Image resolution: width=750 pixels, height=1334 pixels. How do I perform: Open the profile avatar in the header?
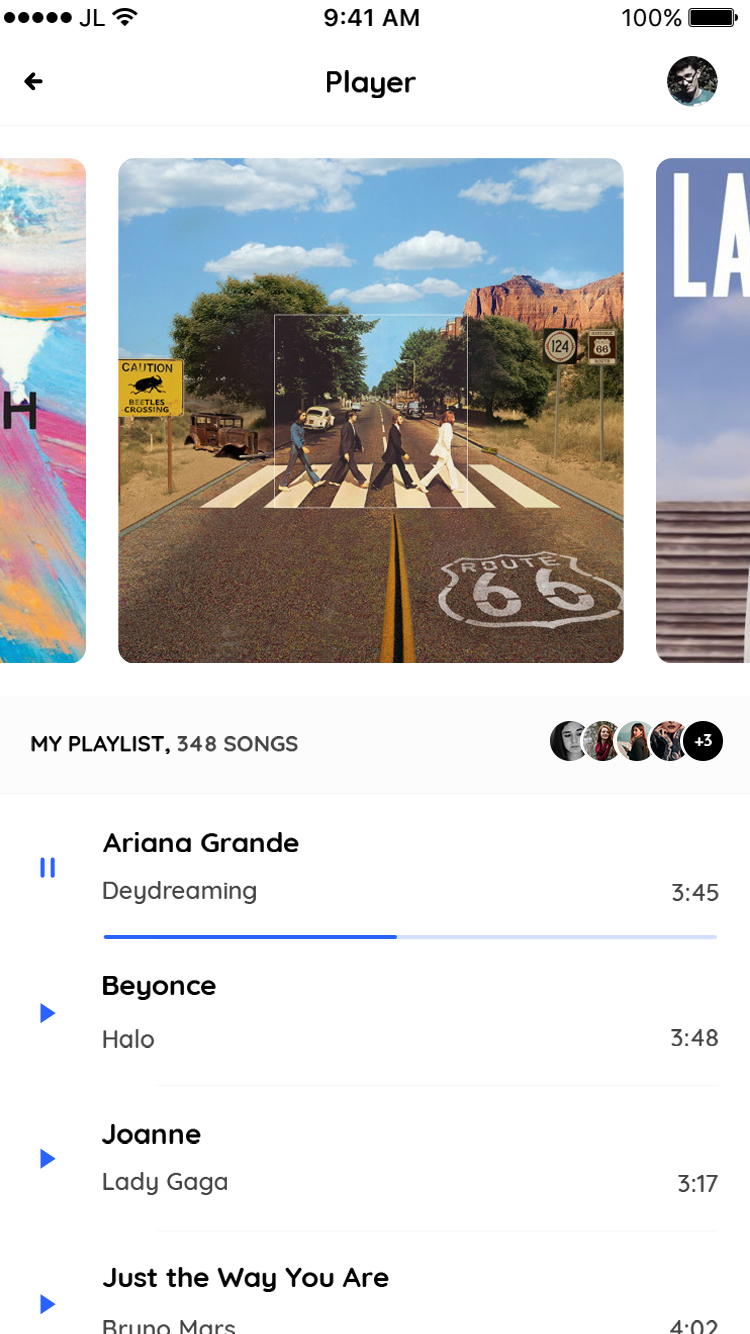(x=692, y=82)
